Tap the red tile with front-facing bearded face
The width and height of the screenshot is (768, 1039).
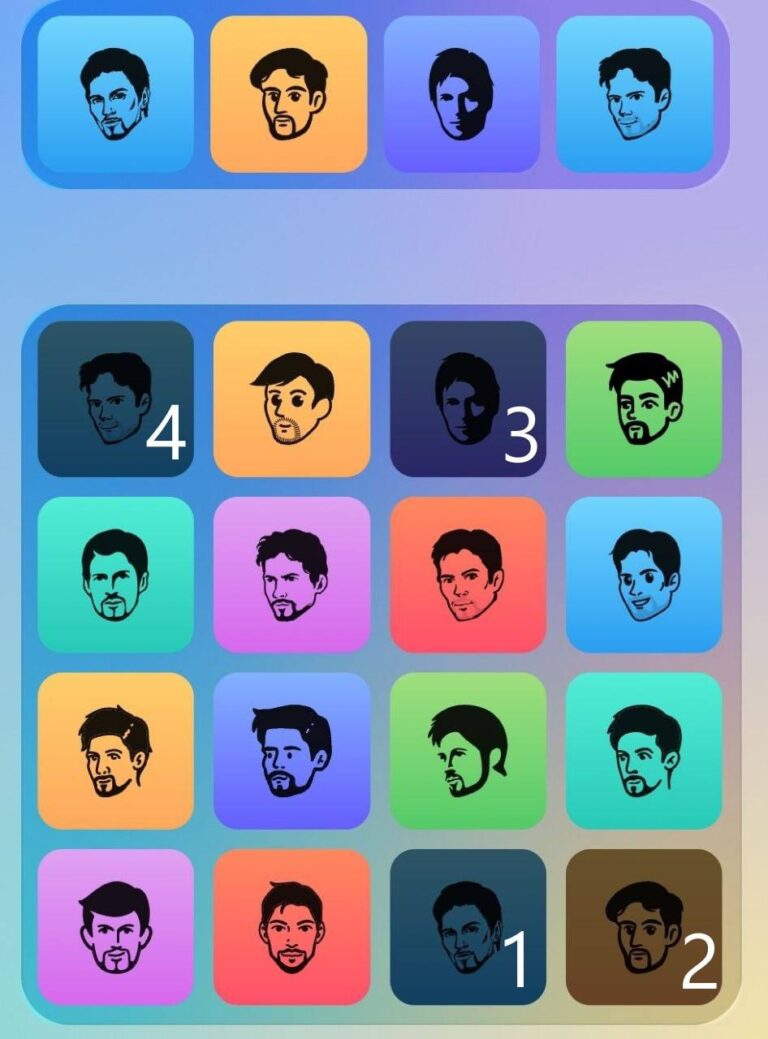coord(291,927)
